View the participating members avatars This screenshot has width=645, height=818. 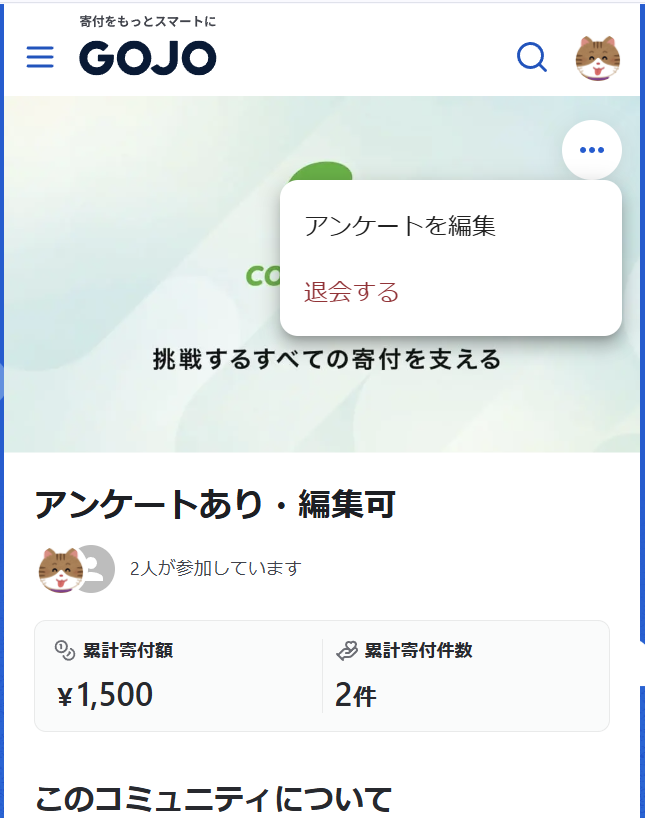tap(76, 569)
